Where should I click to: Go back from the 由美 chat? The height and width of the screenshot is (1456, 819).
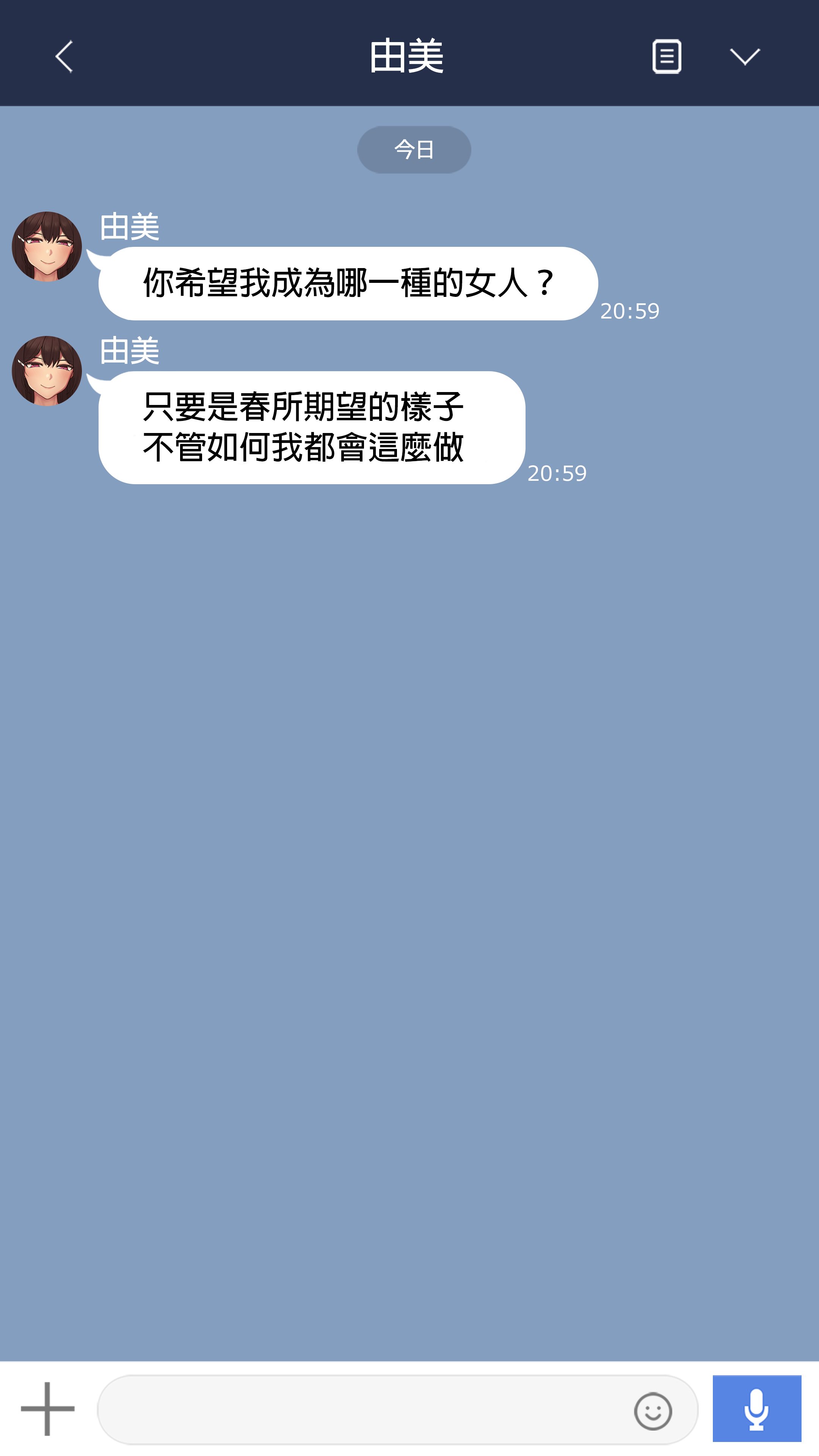click(64, 56)
